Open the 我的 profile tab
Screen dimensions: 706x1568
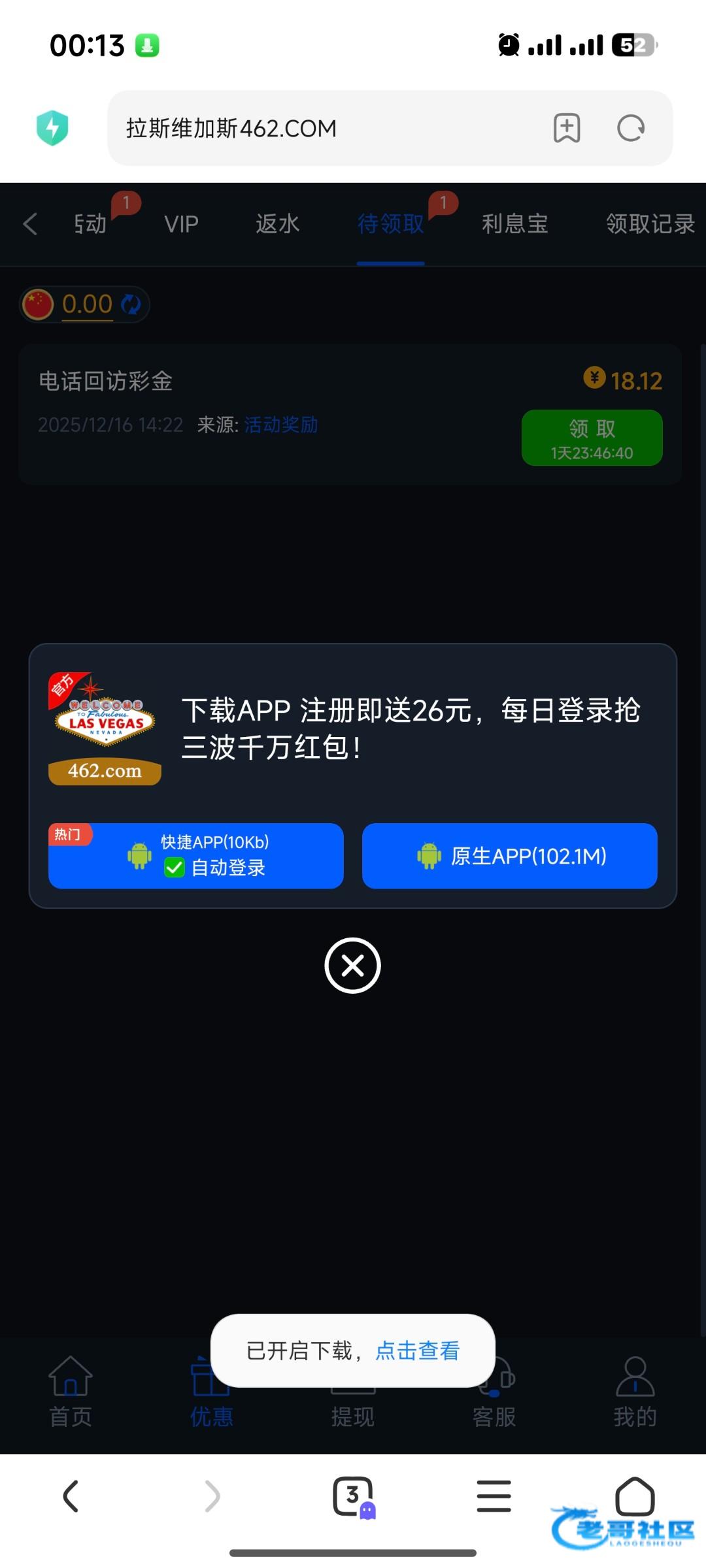(635, 1392)
